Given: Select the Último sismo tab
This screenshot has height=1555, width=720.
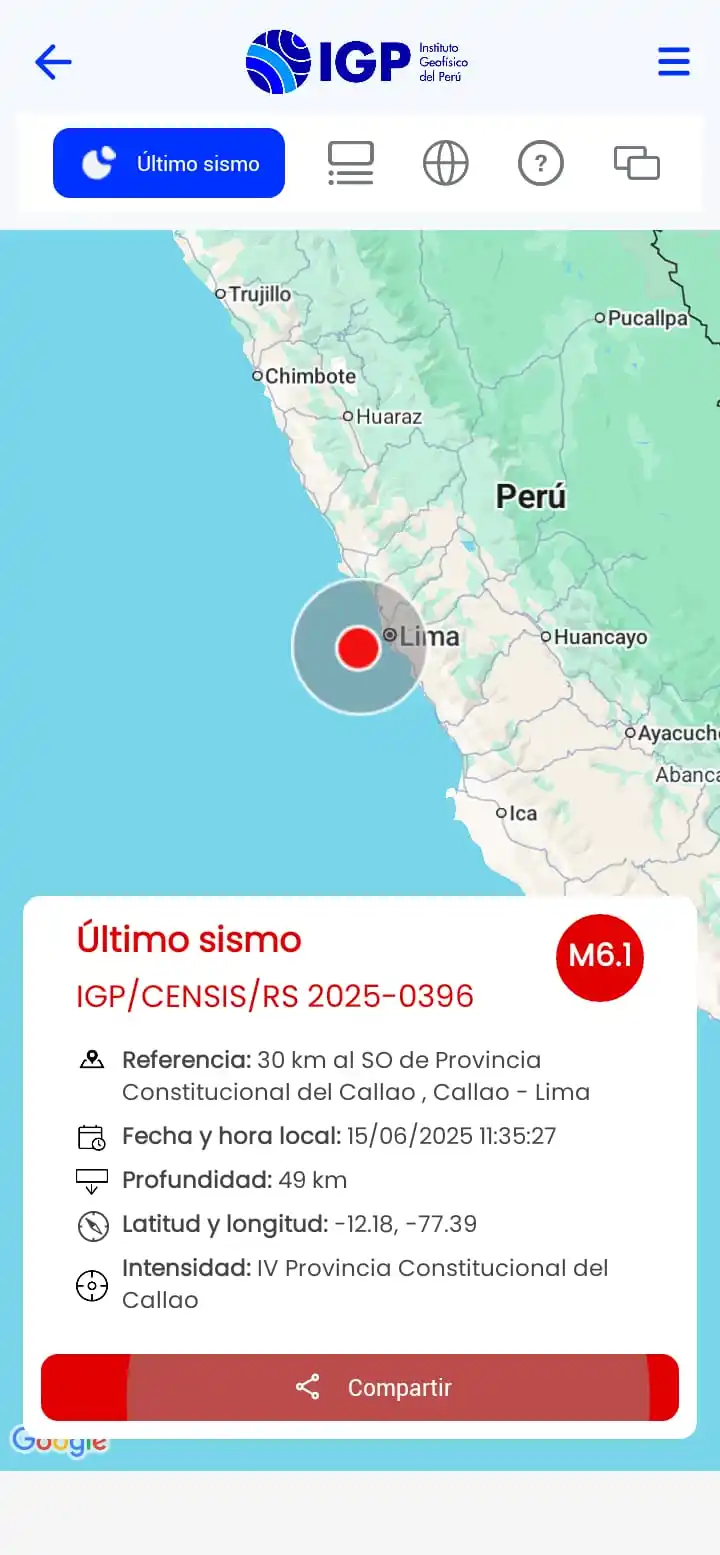Looking at the screenshot, I should click(x=169, y=163).
